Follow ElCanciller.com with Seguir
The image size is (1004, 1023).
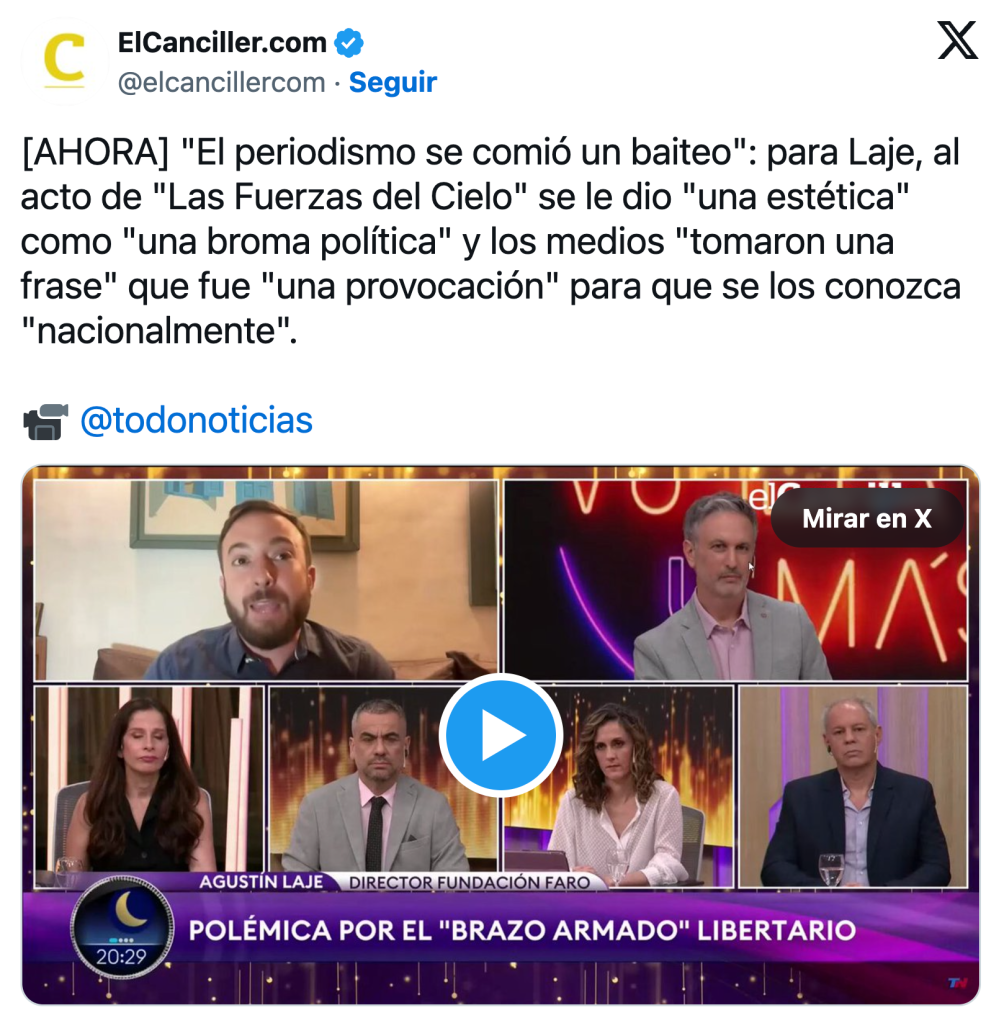392,82
